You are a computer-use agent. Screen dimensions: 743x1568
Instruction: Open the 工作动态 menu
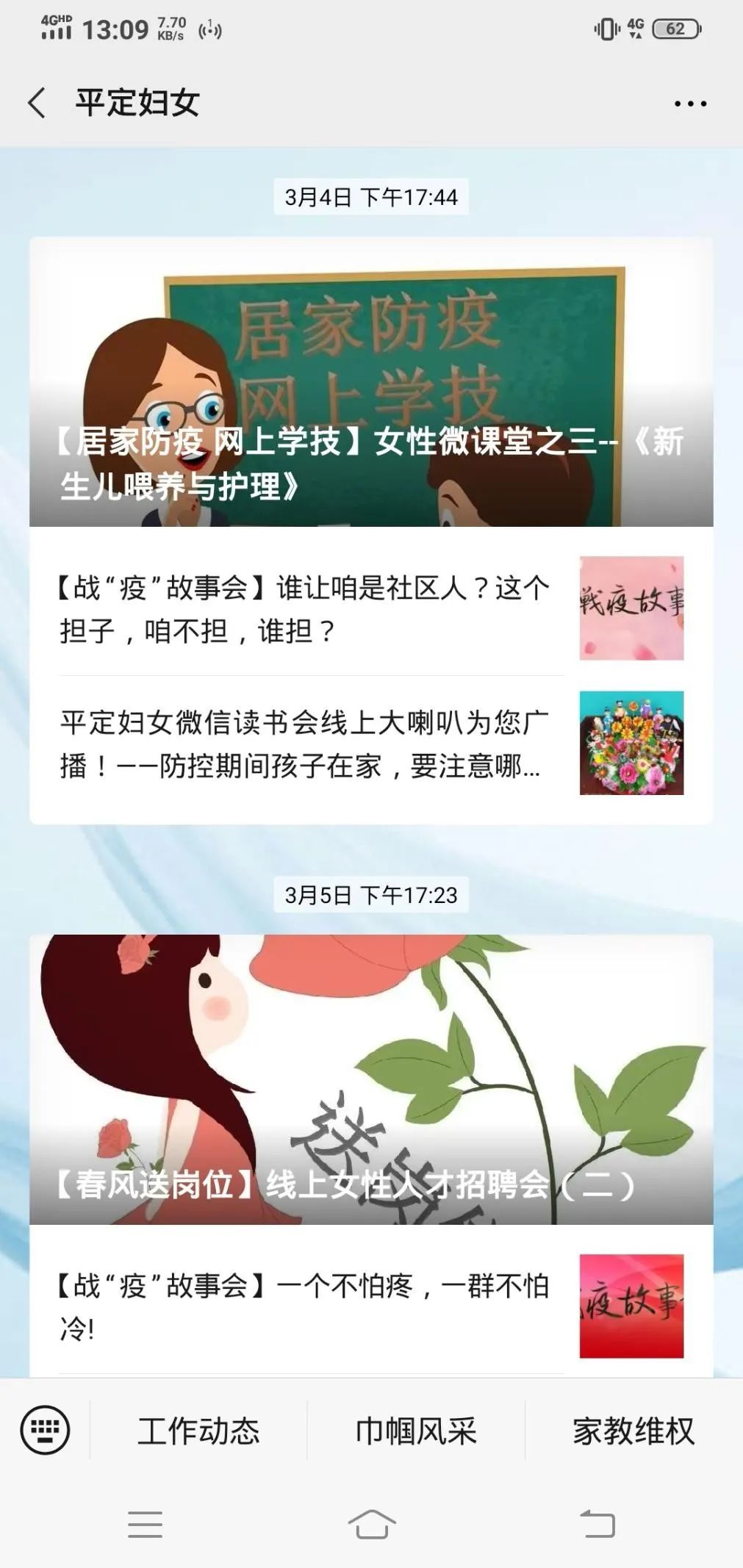coord(198,1431)
